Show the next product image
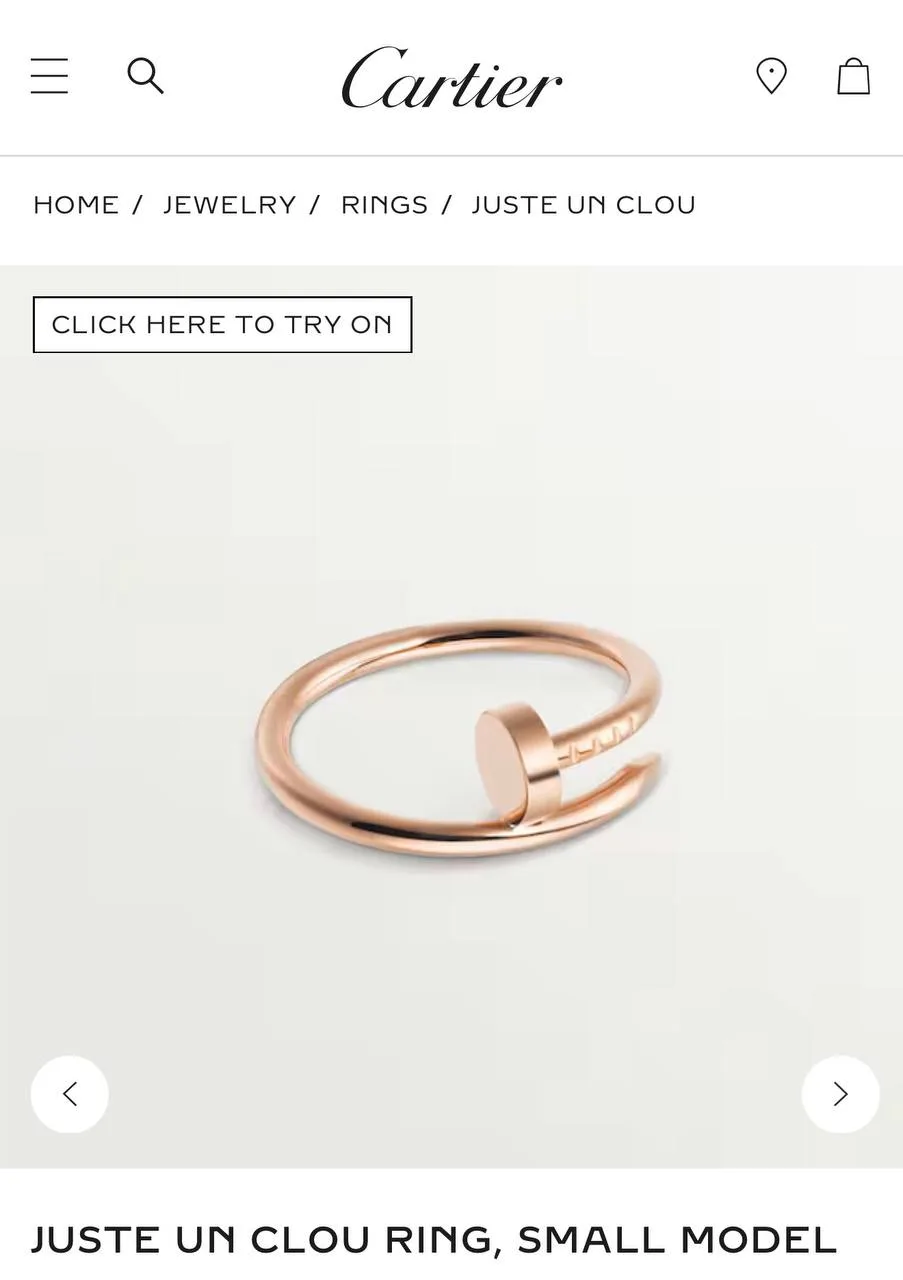The height and width of the screenshot is (1280, 903). 840,1094
